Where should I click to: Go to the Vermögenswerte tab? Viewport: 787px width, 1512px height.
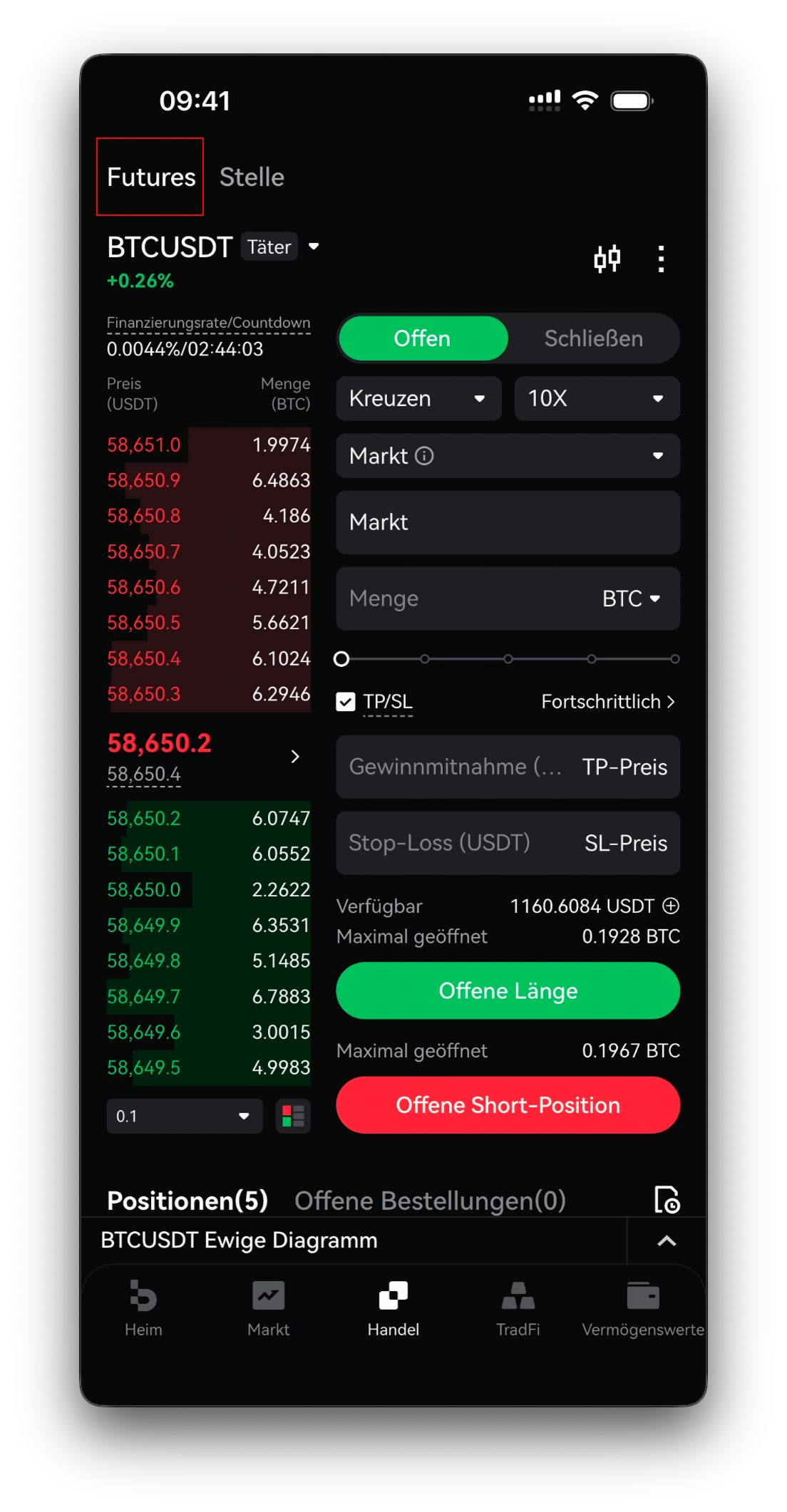click(643, 1309)
